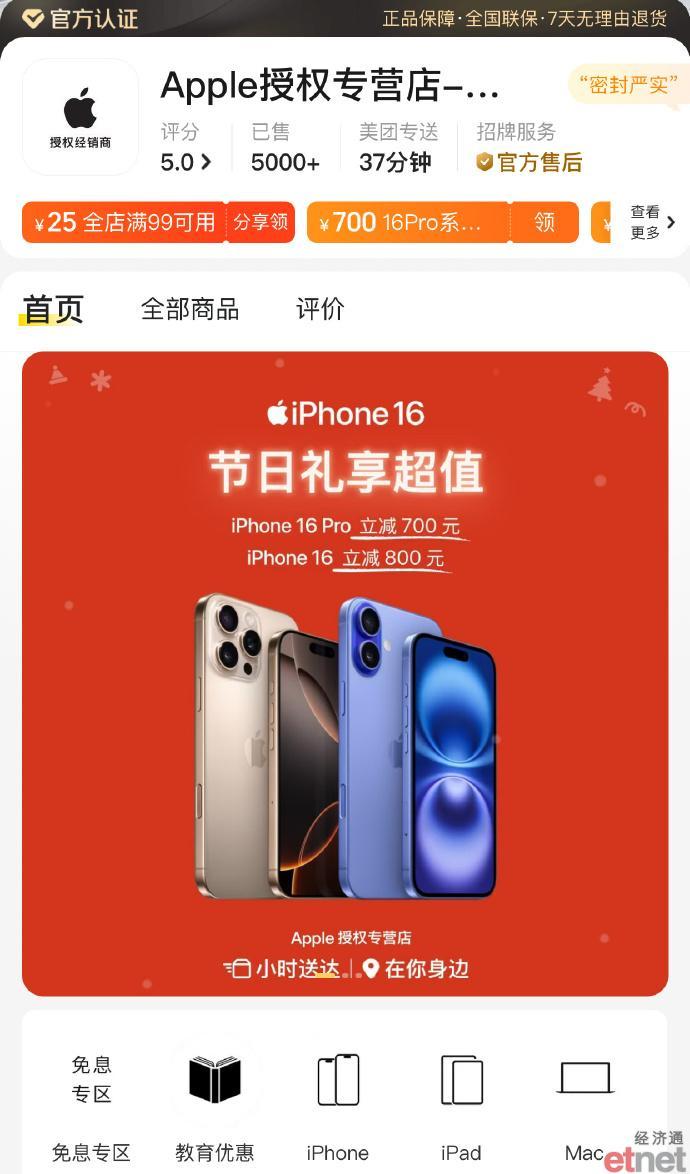Browse the iPhone category
This screenshot has height=1174, width=690.
coord(338,1107)
